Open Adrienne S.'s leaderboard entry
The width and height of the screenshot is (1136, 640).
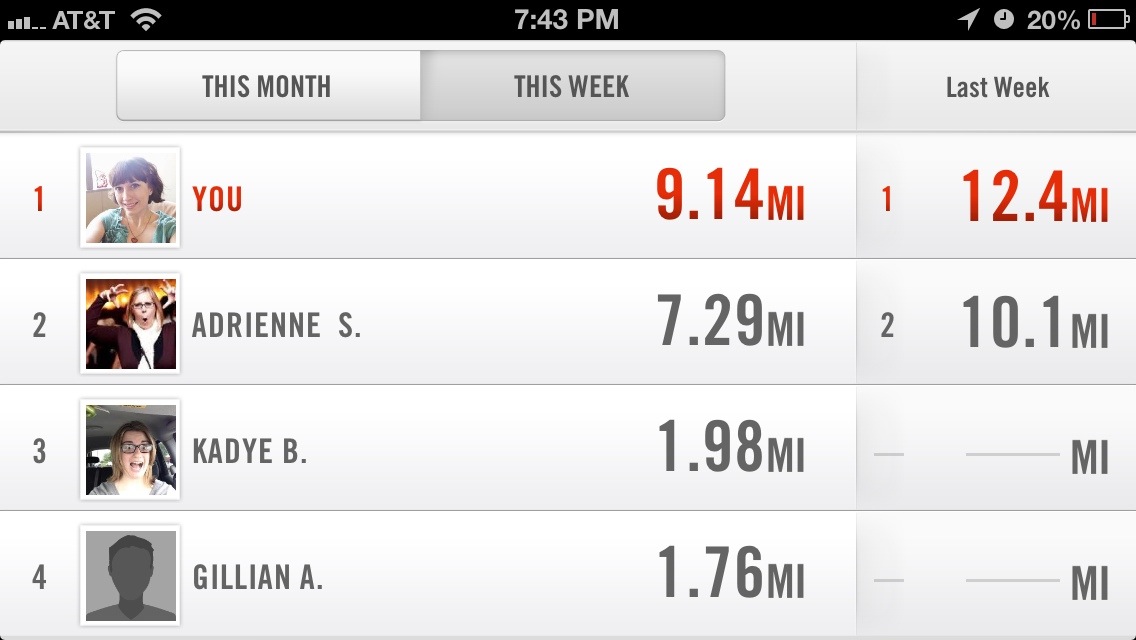(x=428, y=324)
